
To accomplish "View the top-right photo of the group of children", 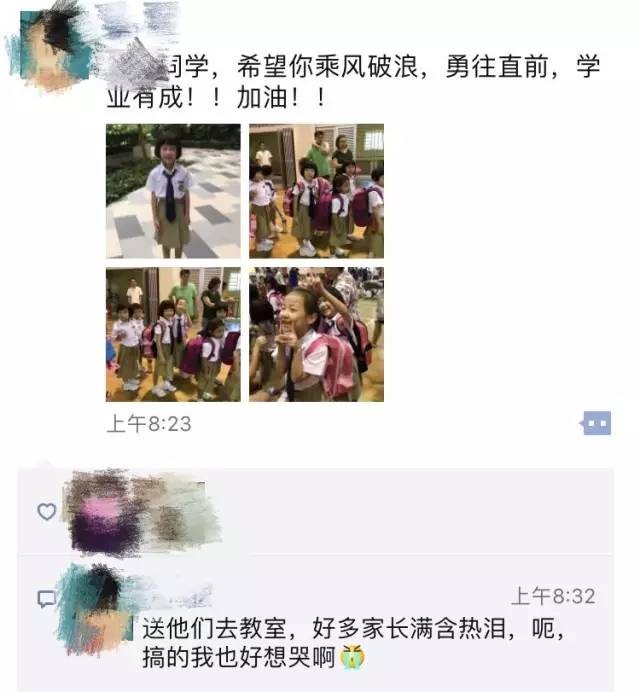I will (x=316, y=191).
